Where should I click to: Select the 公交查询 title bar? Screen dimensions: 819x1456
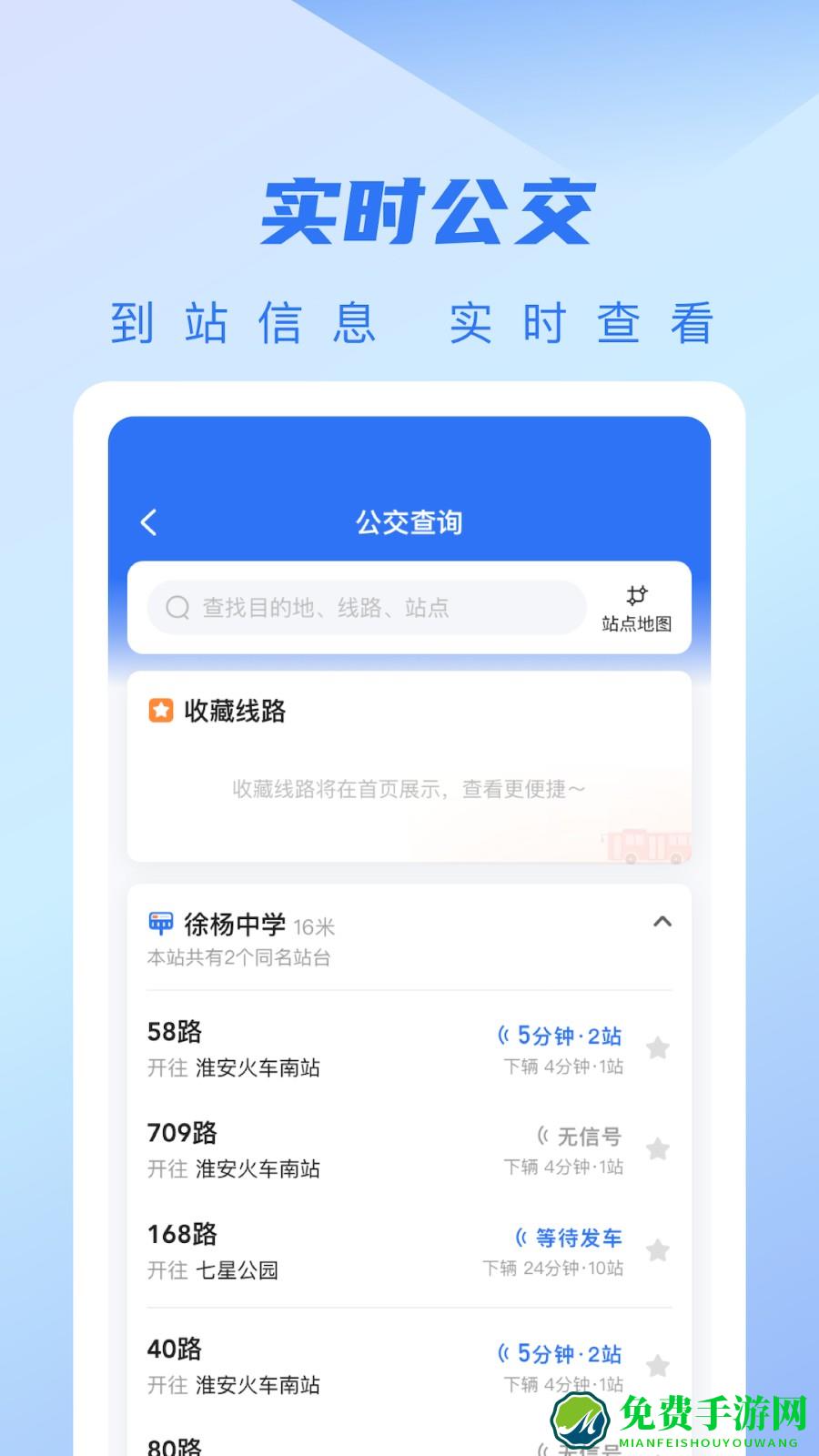[409, 522]
